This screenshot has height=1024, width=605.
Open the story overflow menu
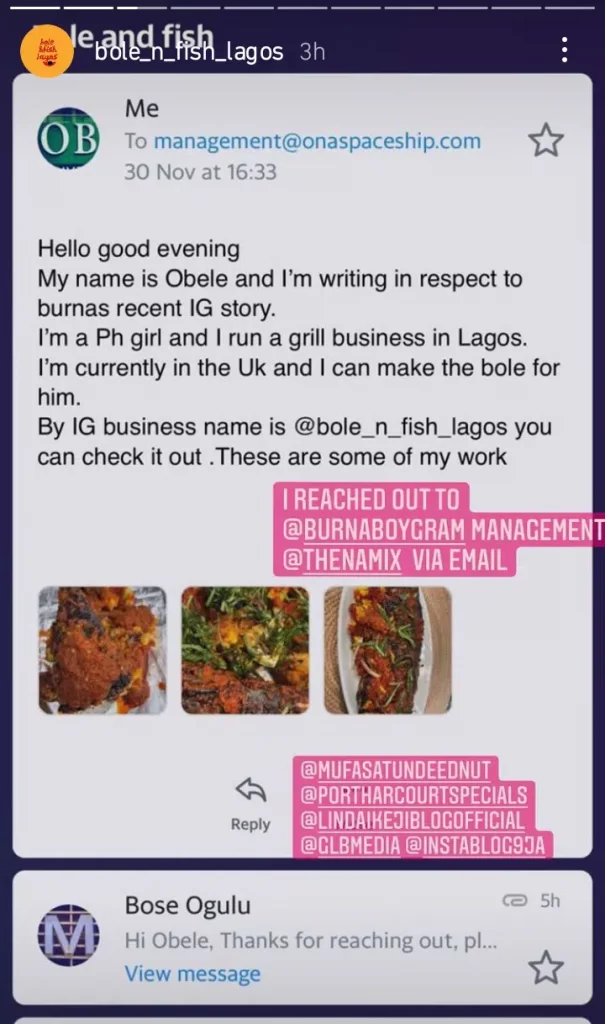click(x=565, y=50)
